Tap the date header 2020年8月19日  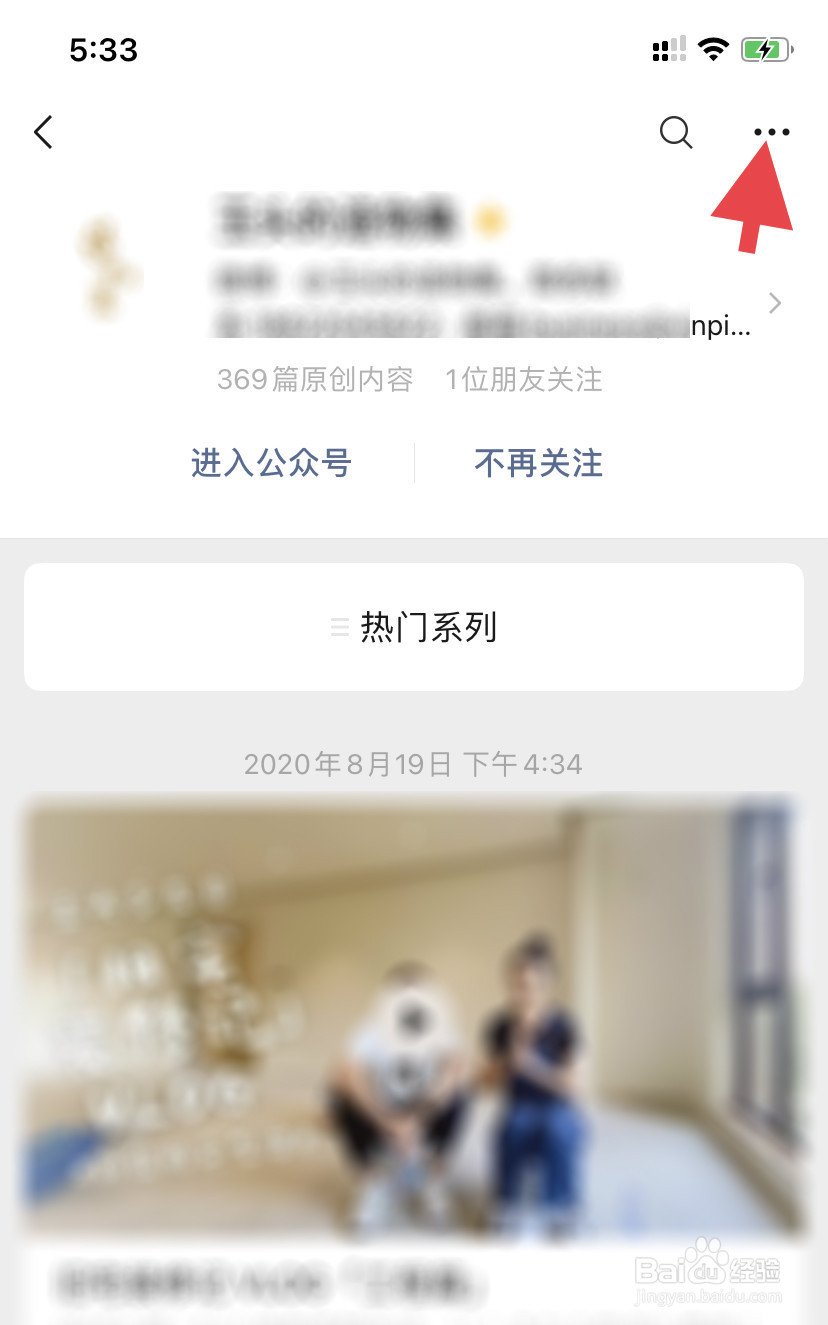413,764
